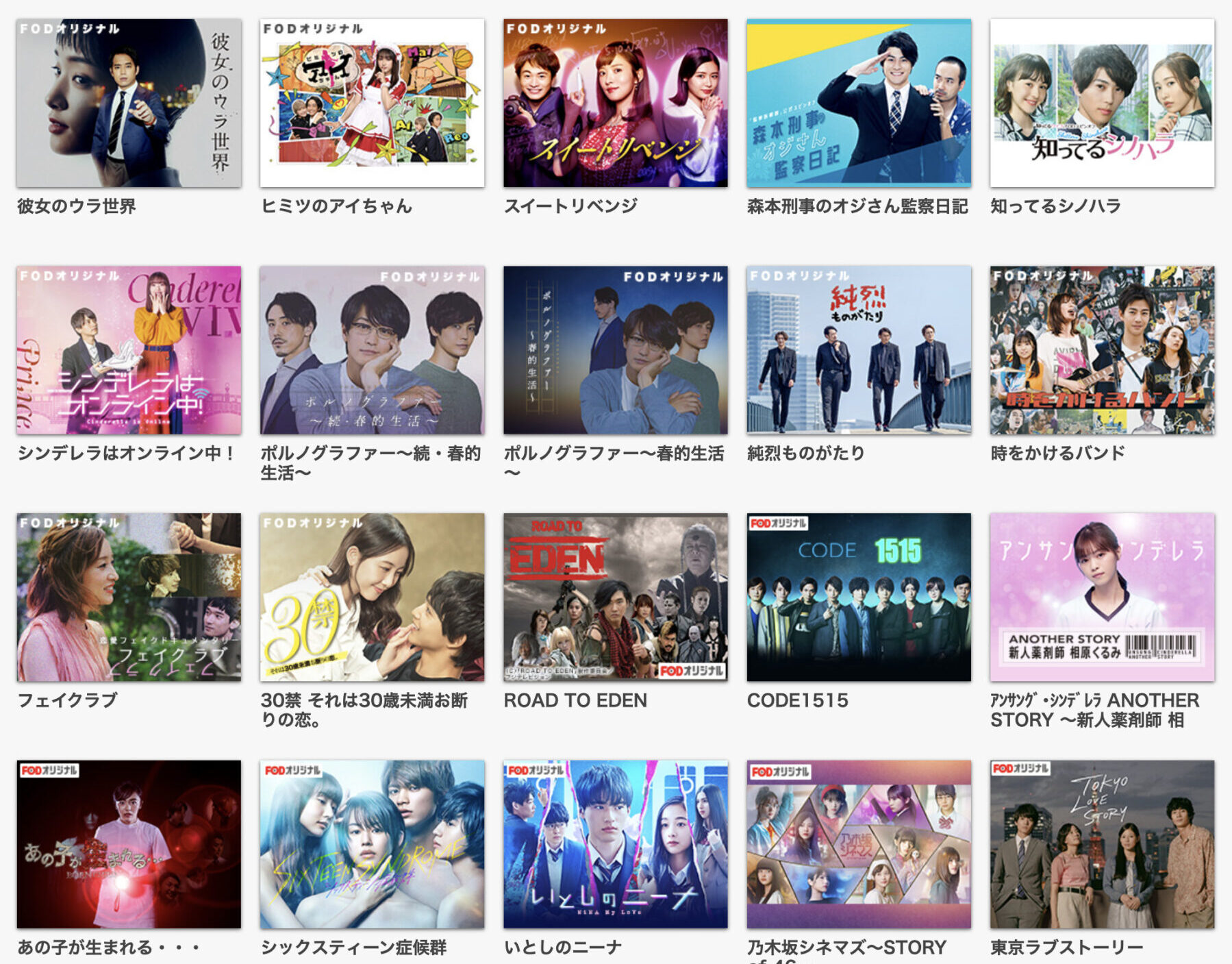Open 純烈ものがたり show

click(x=858, y=350)
